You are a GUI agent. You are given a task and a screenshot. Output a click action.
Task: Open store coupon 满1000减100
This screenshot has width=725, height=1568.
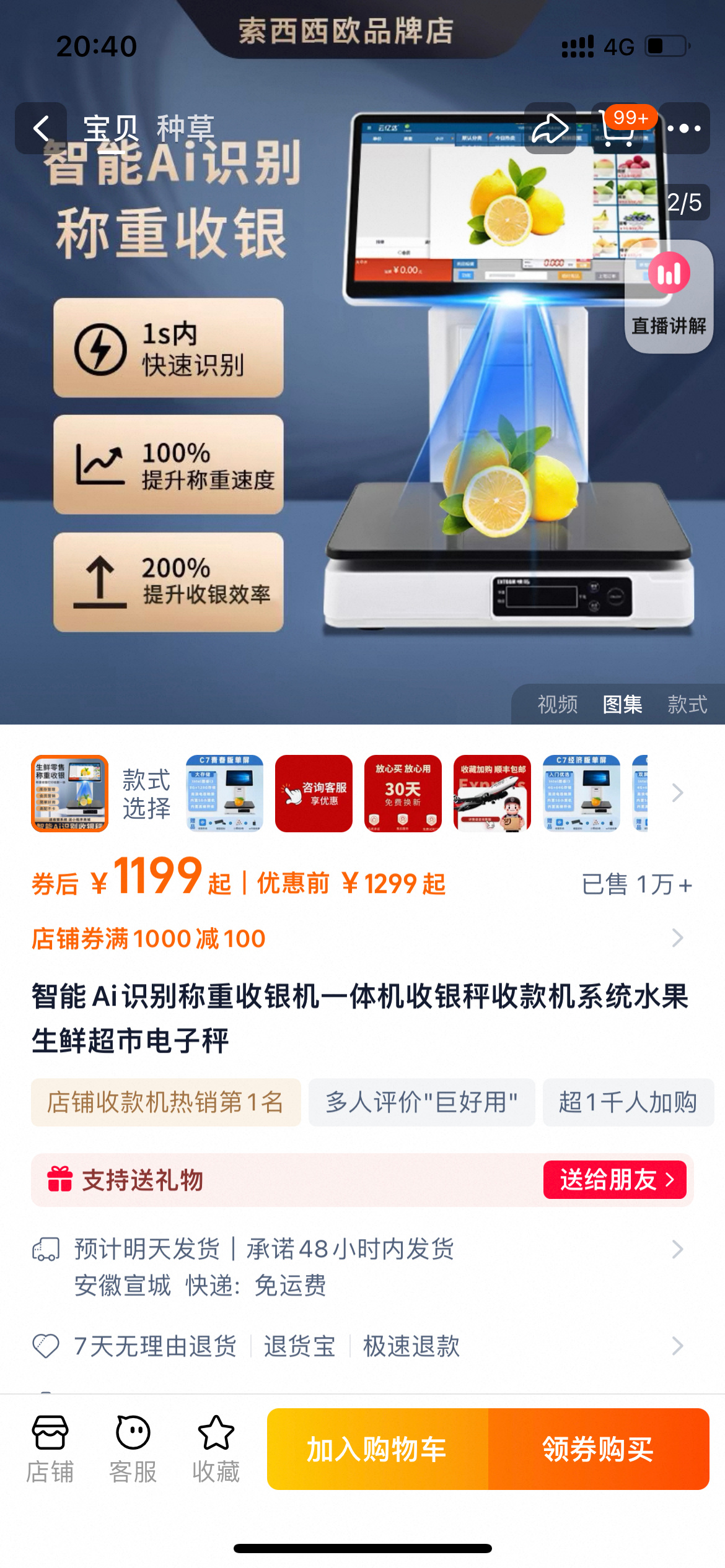(362, 938)
